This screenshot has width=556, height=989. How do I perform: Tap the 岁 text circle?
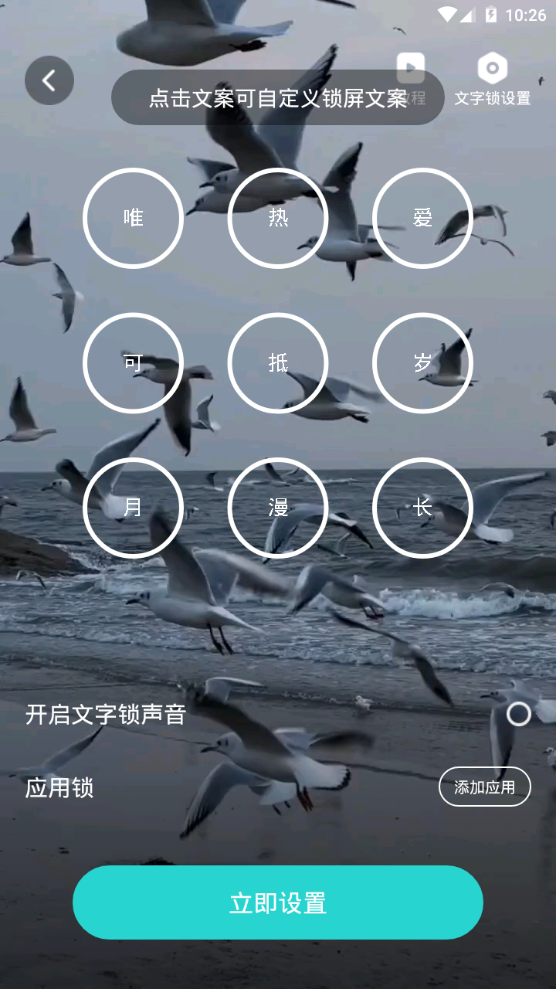click(422, 363)
